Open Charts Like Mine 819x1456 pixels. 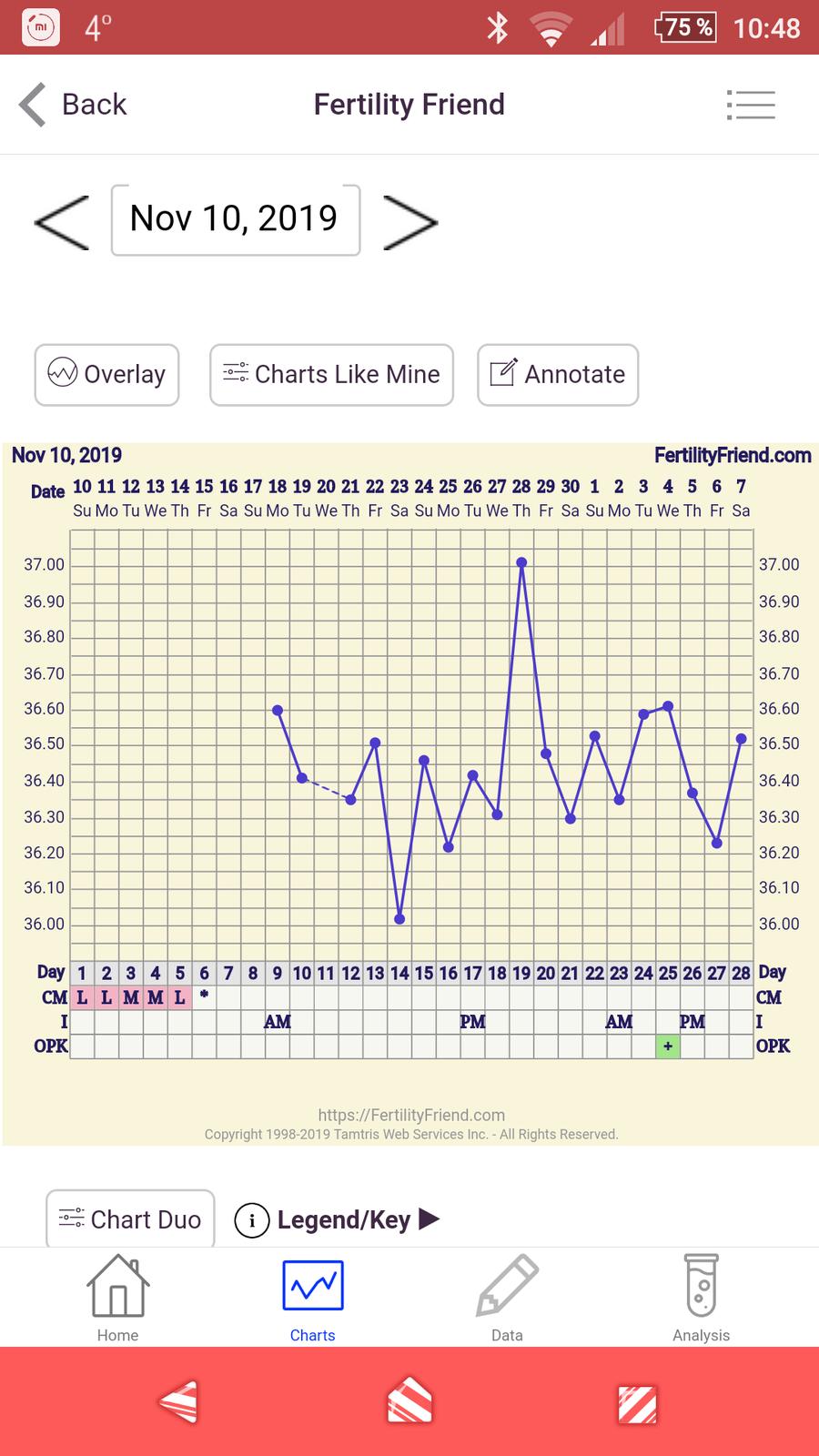point(331,374)
